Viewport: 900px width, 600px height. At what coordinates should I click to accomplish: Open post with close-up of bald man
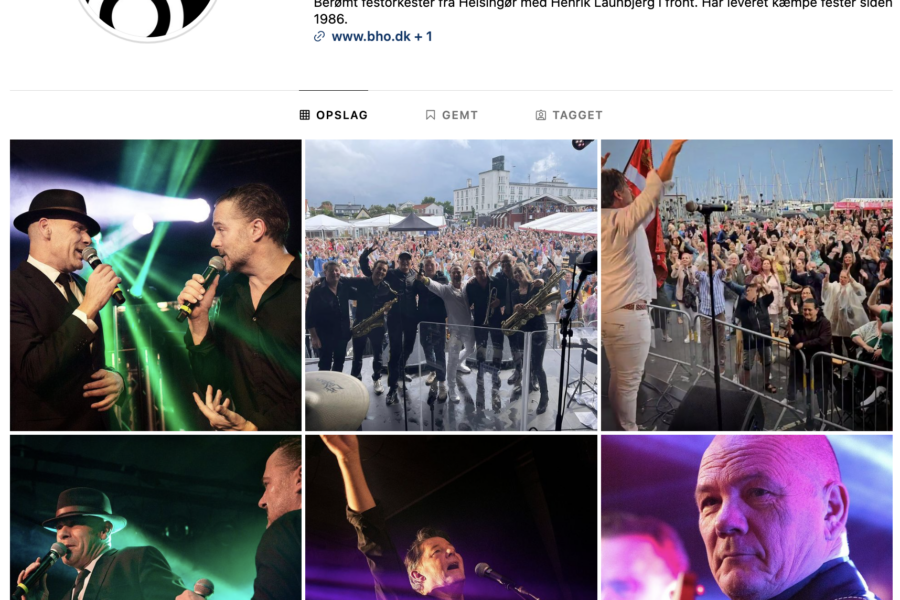[746, 517]
